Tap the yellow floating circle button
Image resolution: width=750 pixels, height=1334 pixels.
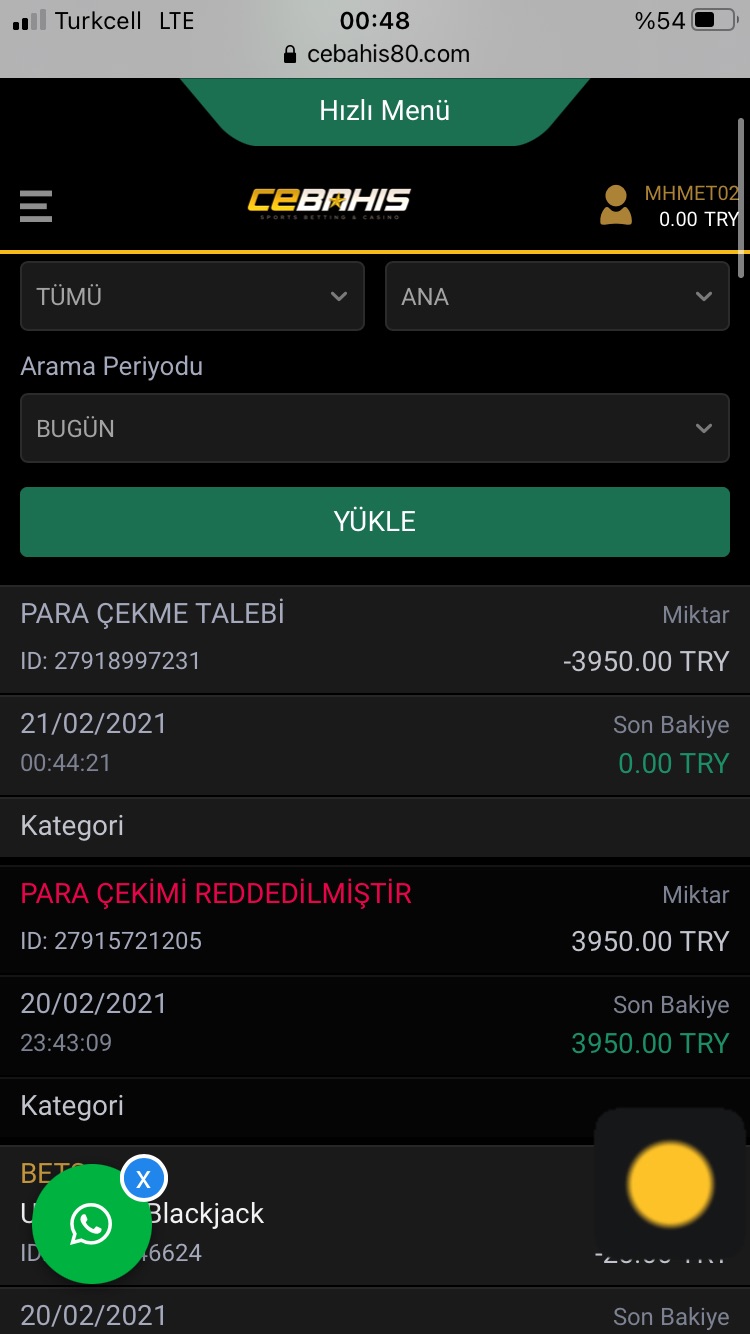coord(670,1185)
